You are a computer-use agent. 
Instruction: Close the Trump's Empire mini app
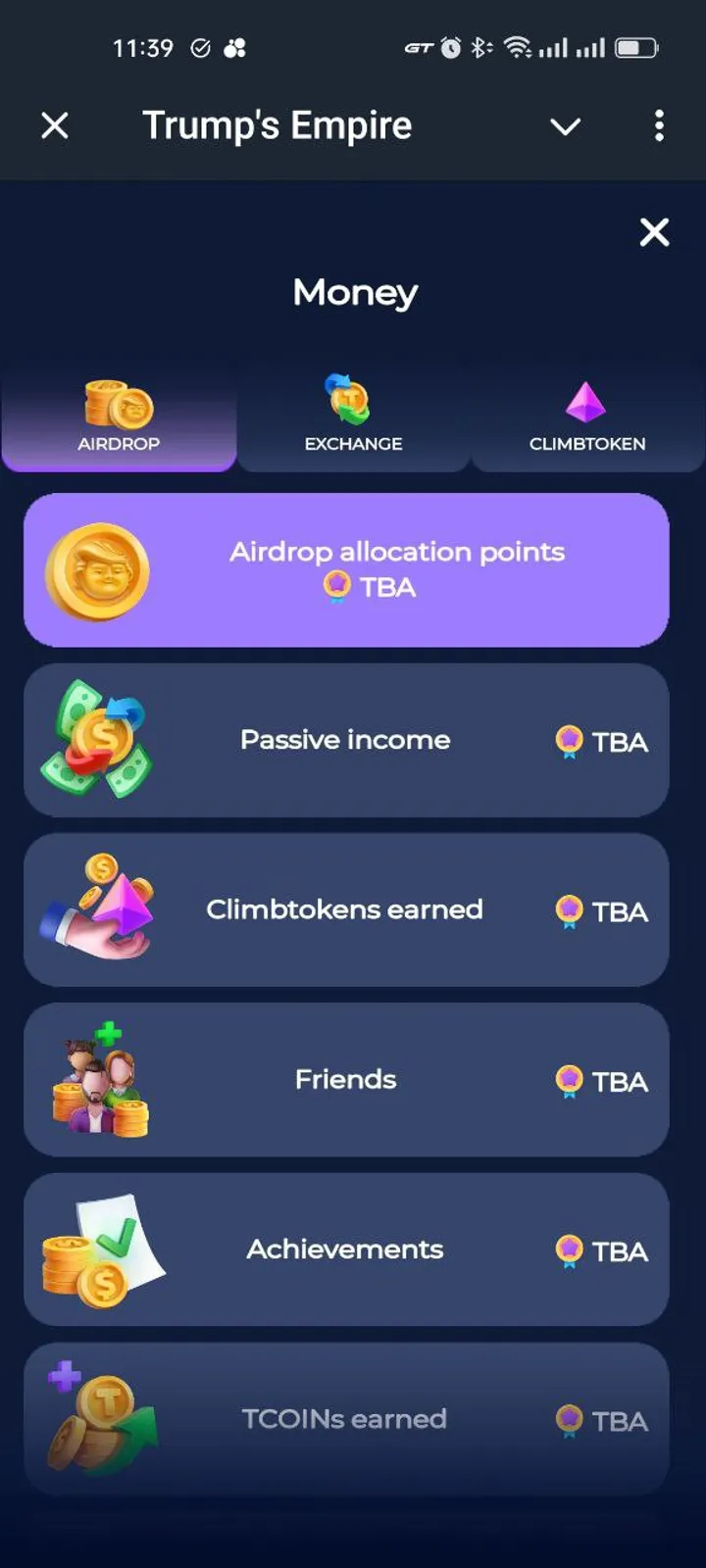(x=55, y=125)
